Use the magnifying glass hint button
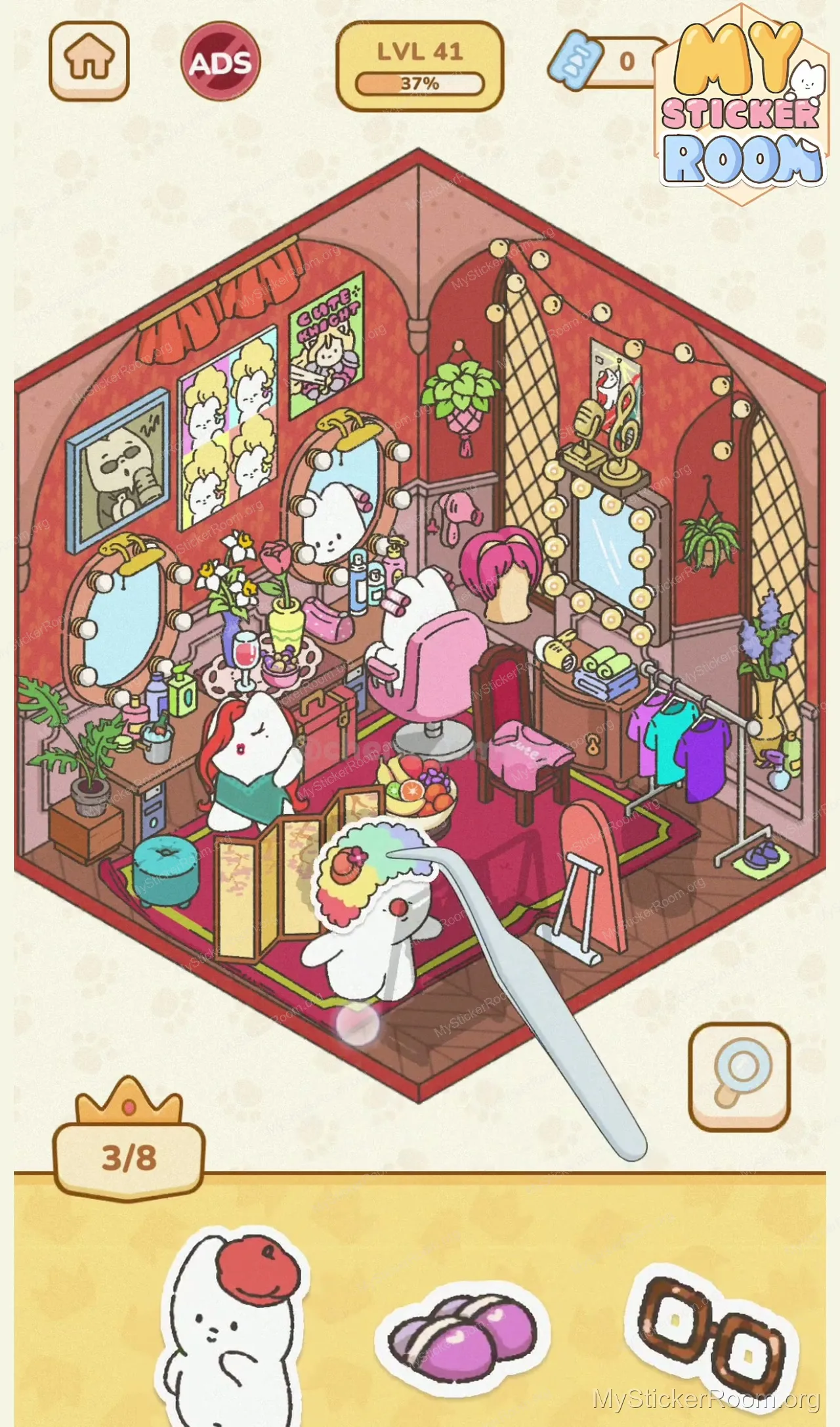The height and width of the screenshot is (1427, 840). click(739, 1076)
